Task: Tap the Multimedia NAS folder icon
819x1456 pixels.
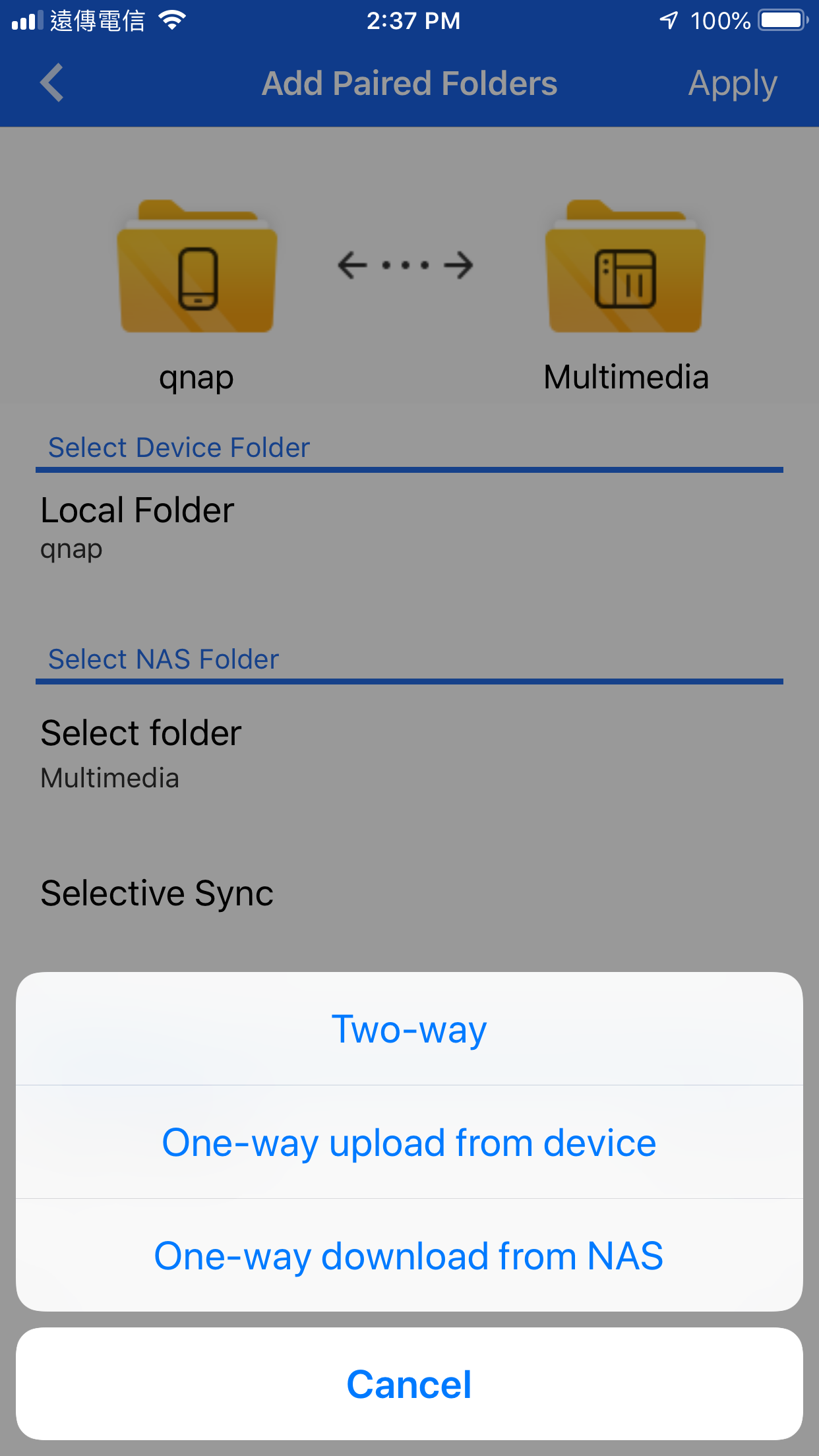Action: click(x=624, y=270)
